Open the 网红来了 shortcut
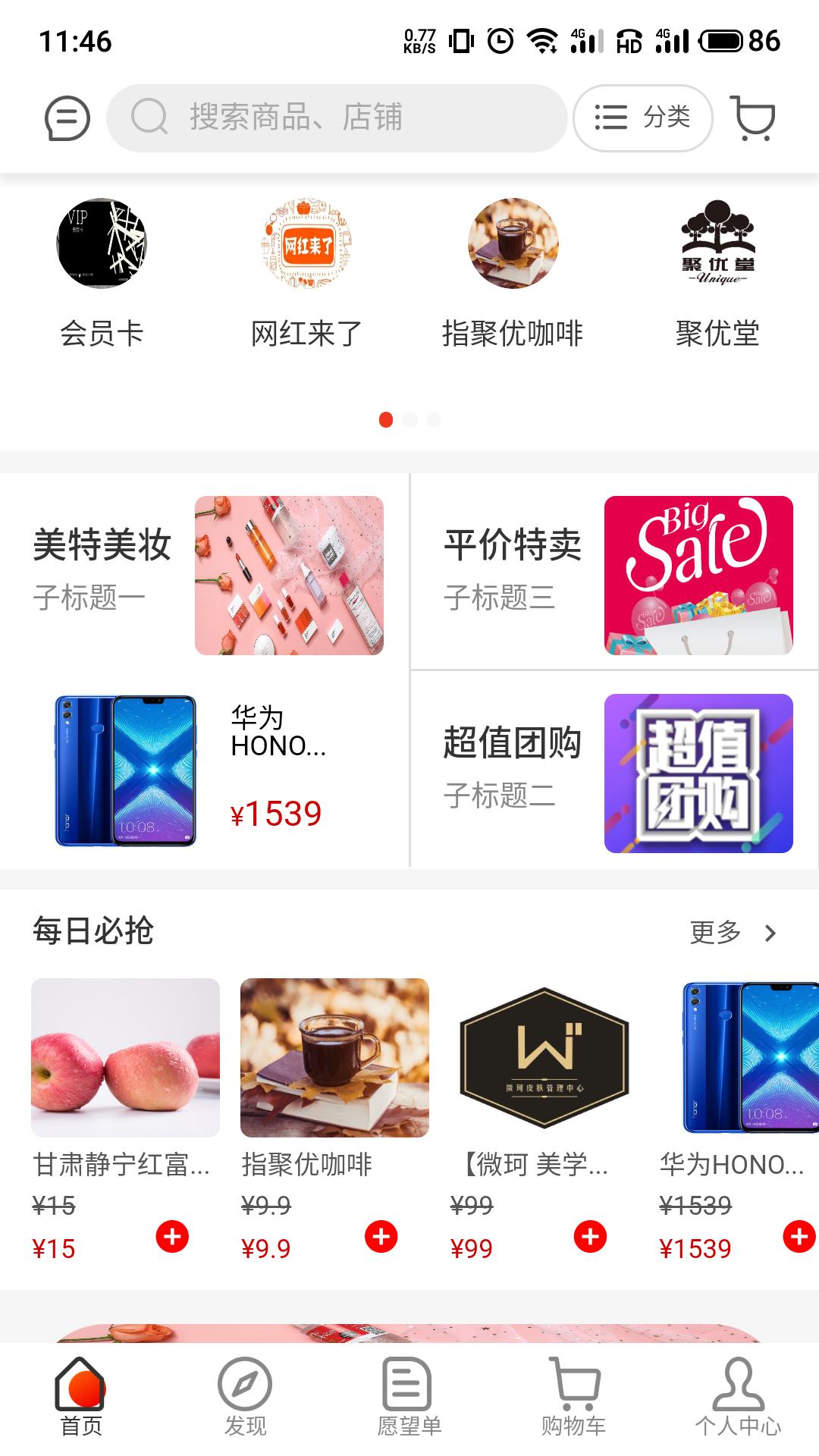The height and width of the screenshot is (1456, 819). pyautogui.click(x=306, y=273)
